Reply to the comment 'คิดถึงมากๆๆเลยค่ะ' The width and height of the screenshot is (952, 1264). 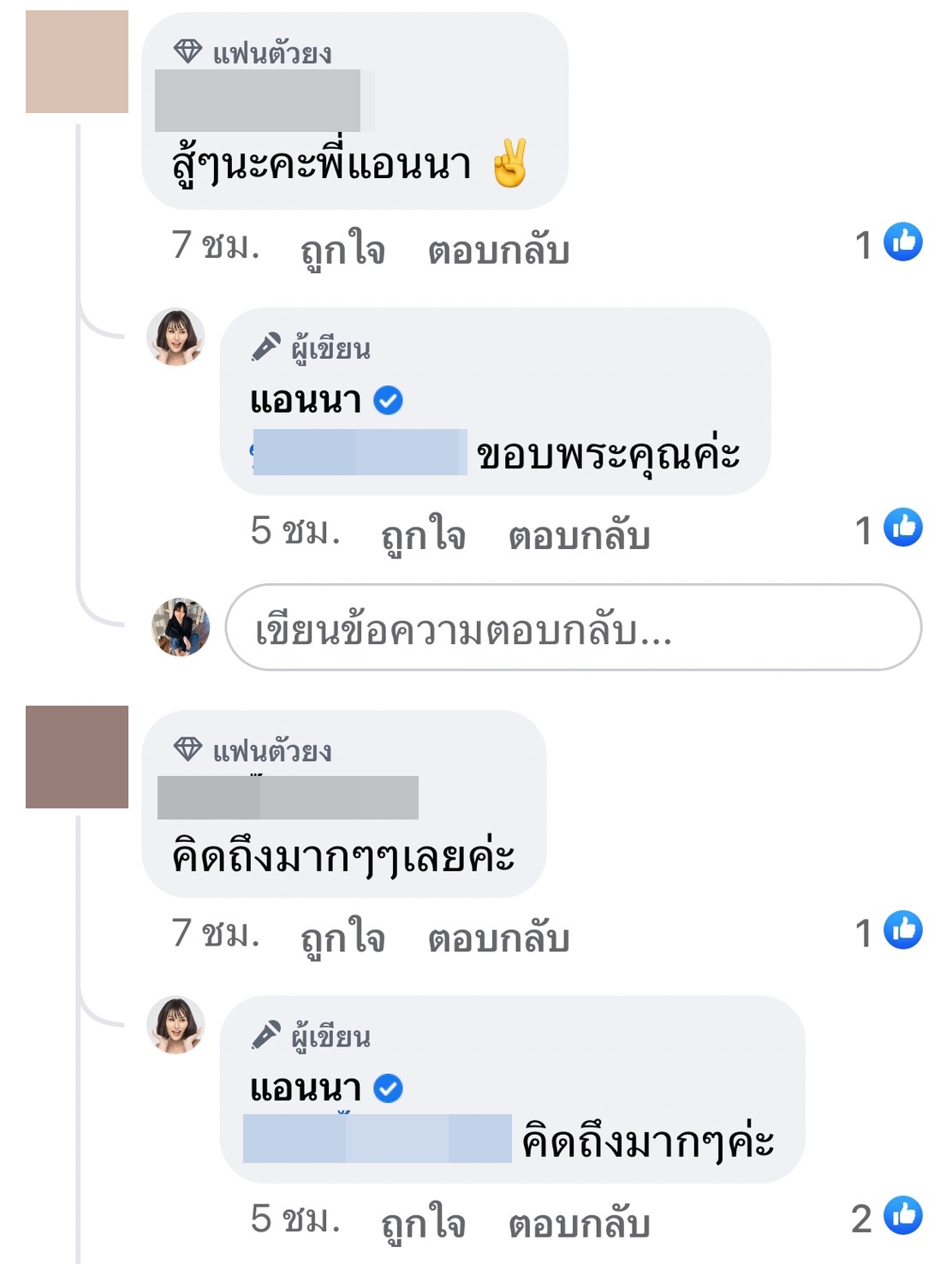498,938
